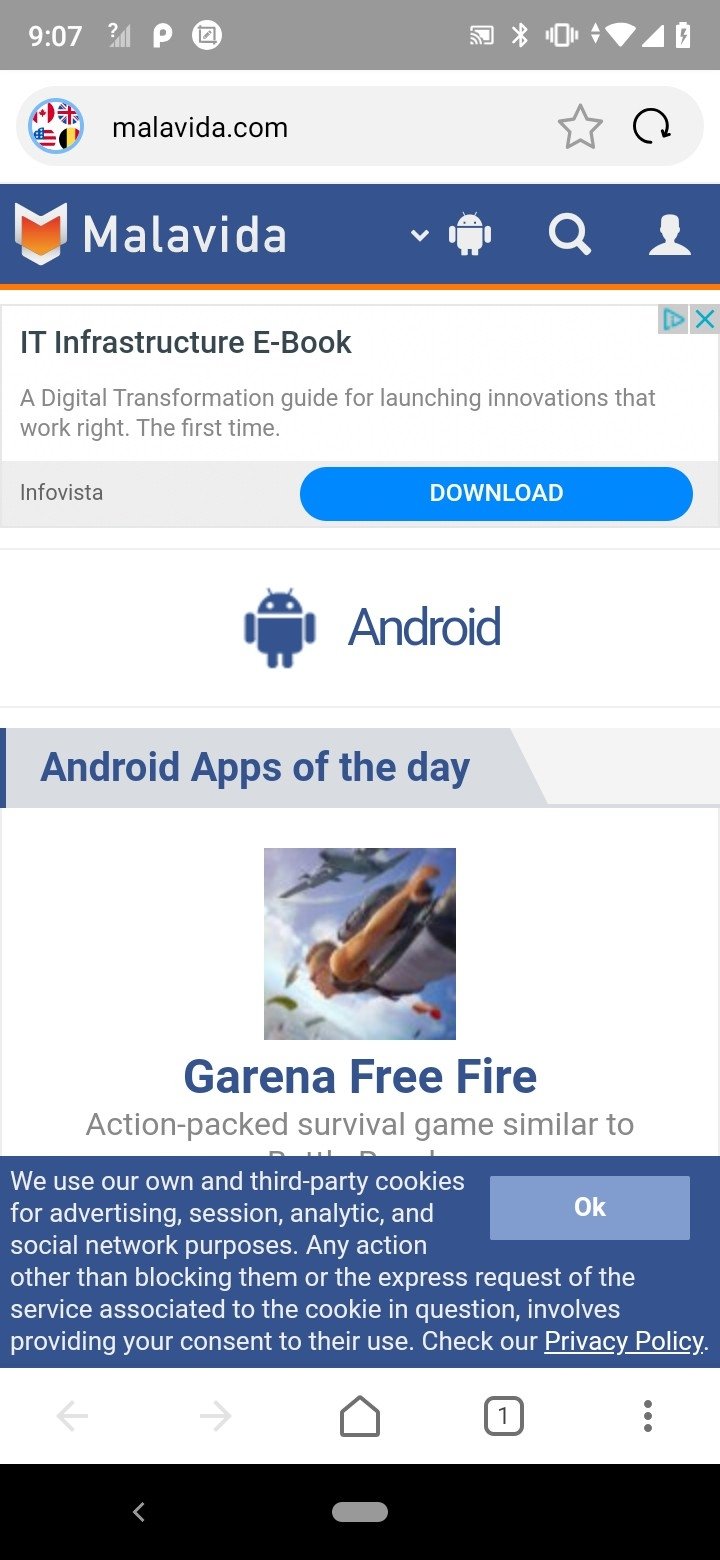
Task: Open the site search magnifier
Action: click(x=570, y=235)
